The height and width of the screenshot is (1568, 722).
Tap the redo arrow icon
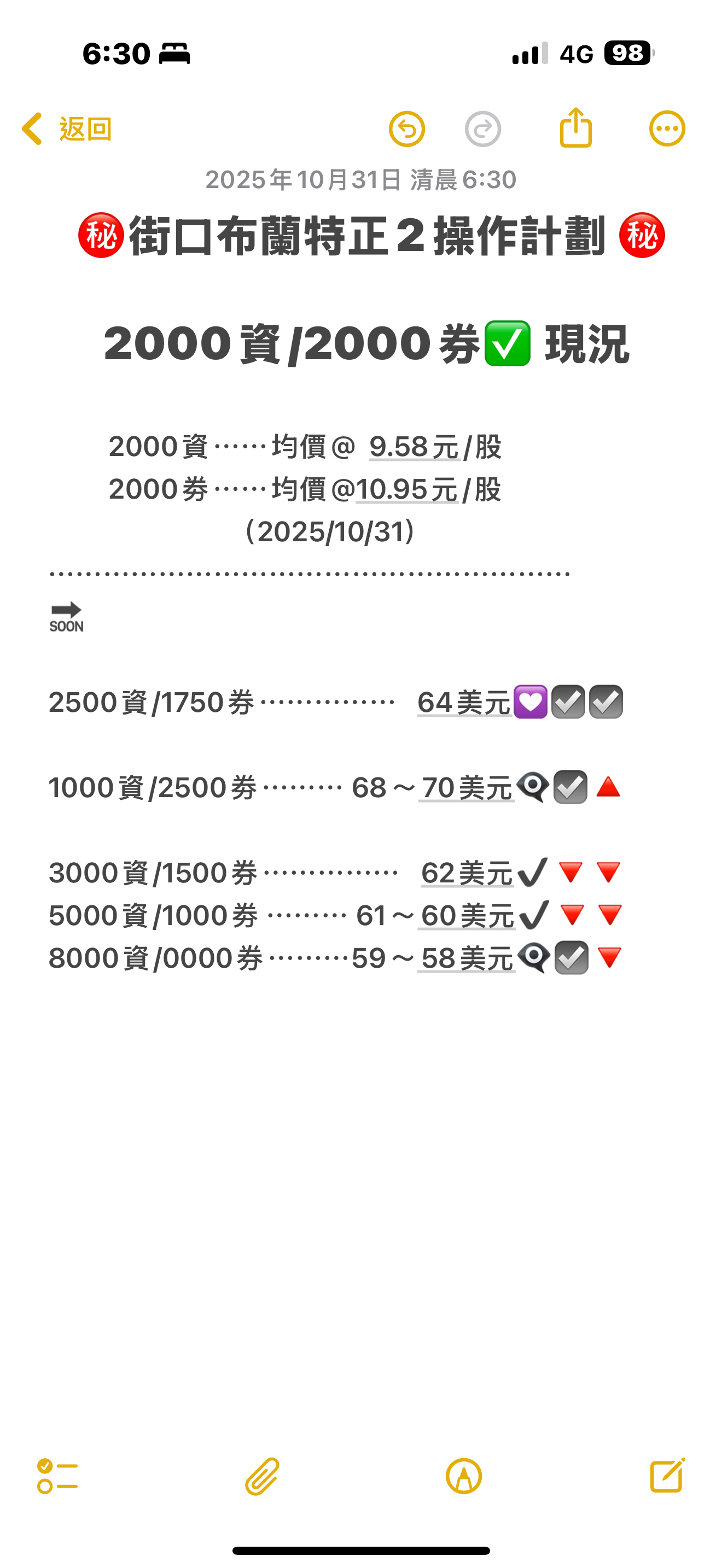tap(483, 129)
